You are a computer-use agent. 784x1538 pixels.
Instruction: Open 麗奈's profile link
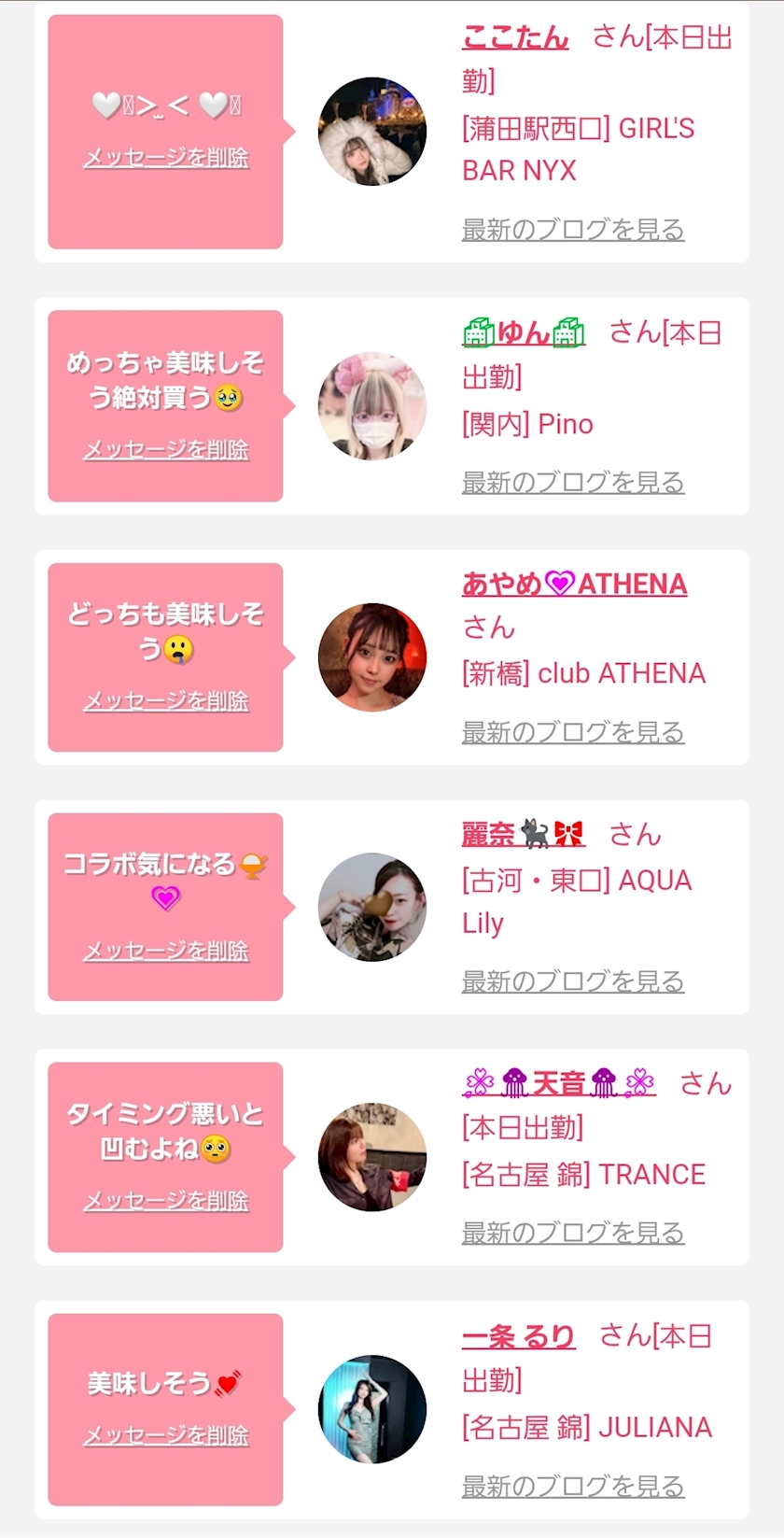coord(524,834)
